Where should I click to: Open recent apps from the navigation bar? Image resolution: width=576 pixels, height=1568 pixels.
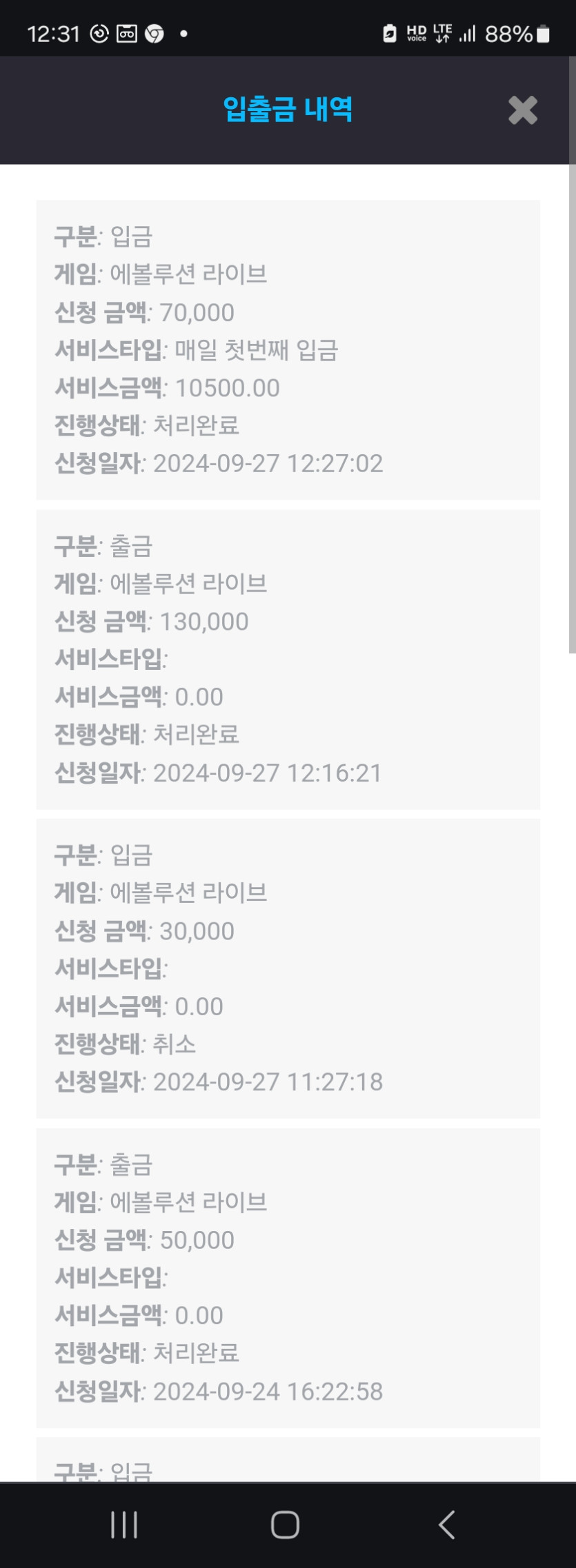point(124,1525)
